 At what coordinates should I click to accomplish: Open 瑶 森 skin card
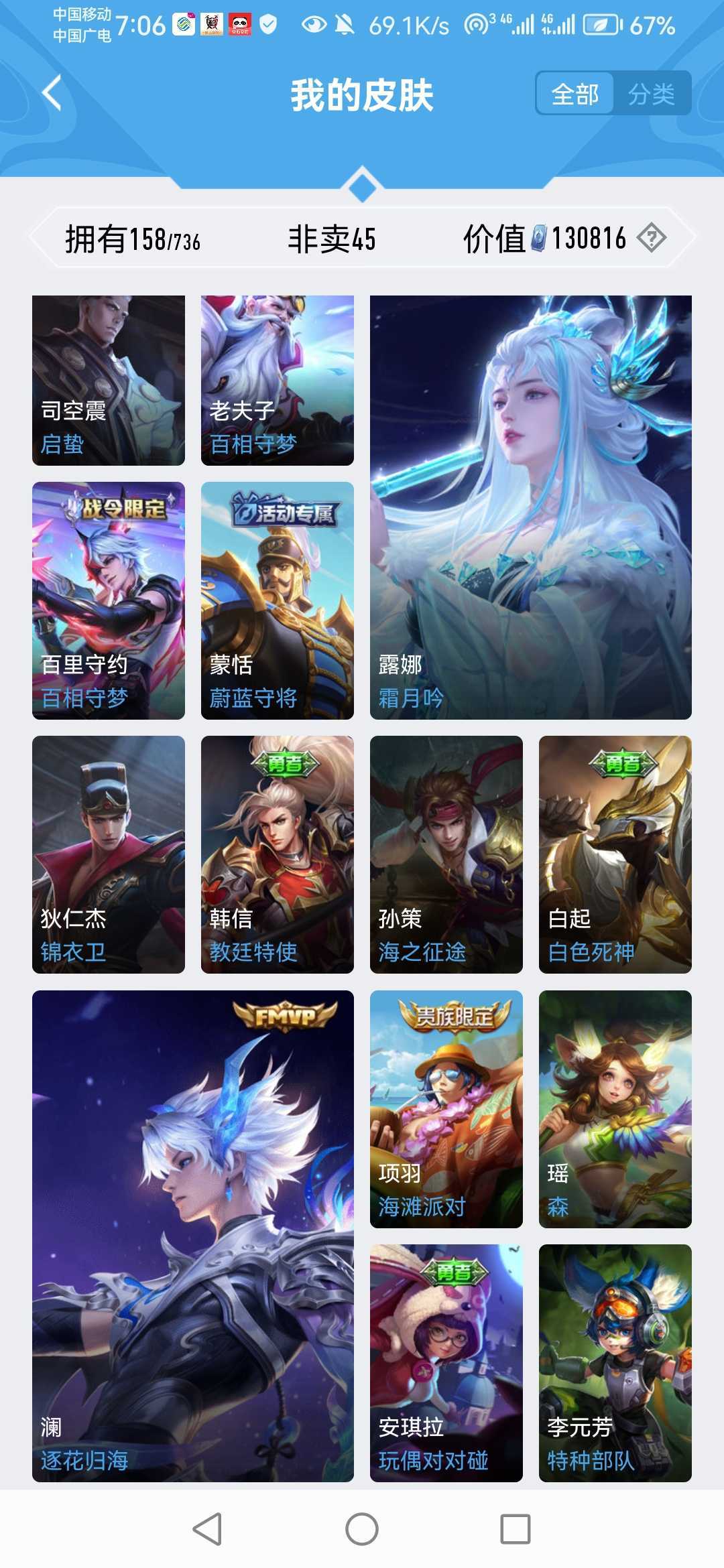615,1109
